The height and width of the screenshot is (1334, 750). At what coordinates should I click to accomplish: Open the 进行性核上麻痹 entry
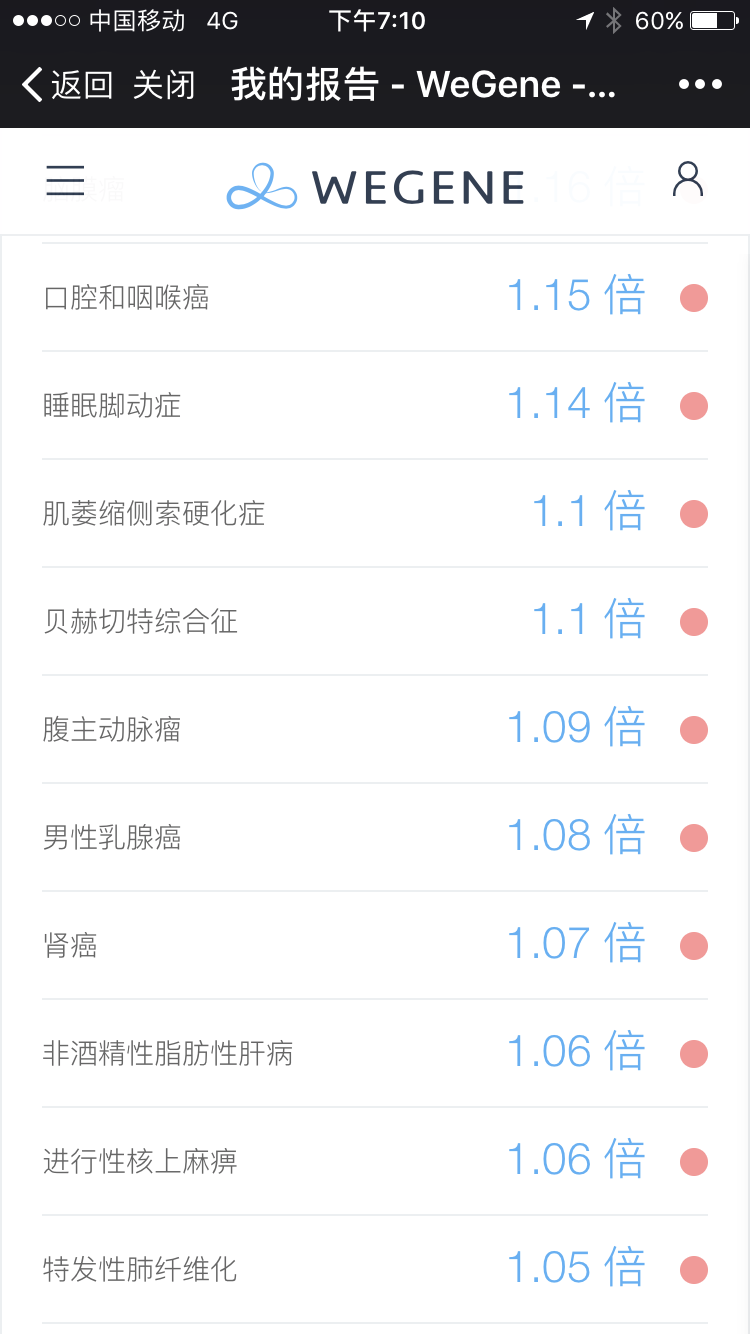(x=375, y=1161)
